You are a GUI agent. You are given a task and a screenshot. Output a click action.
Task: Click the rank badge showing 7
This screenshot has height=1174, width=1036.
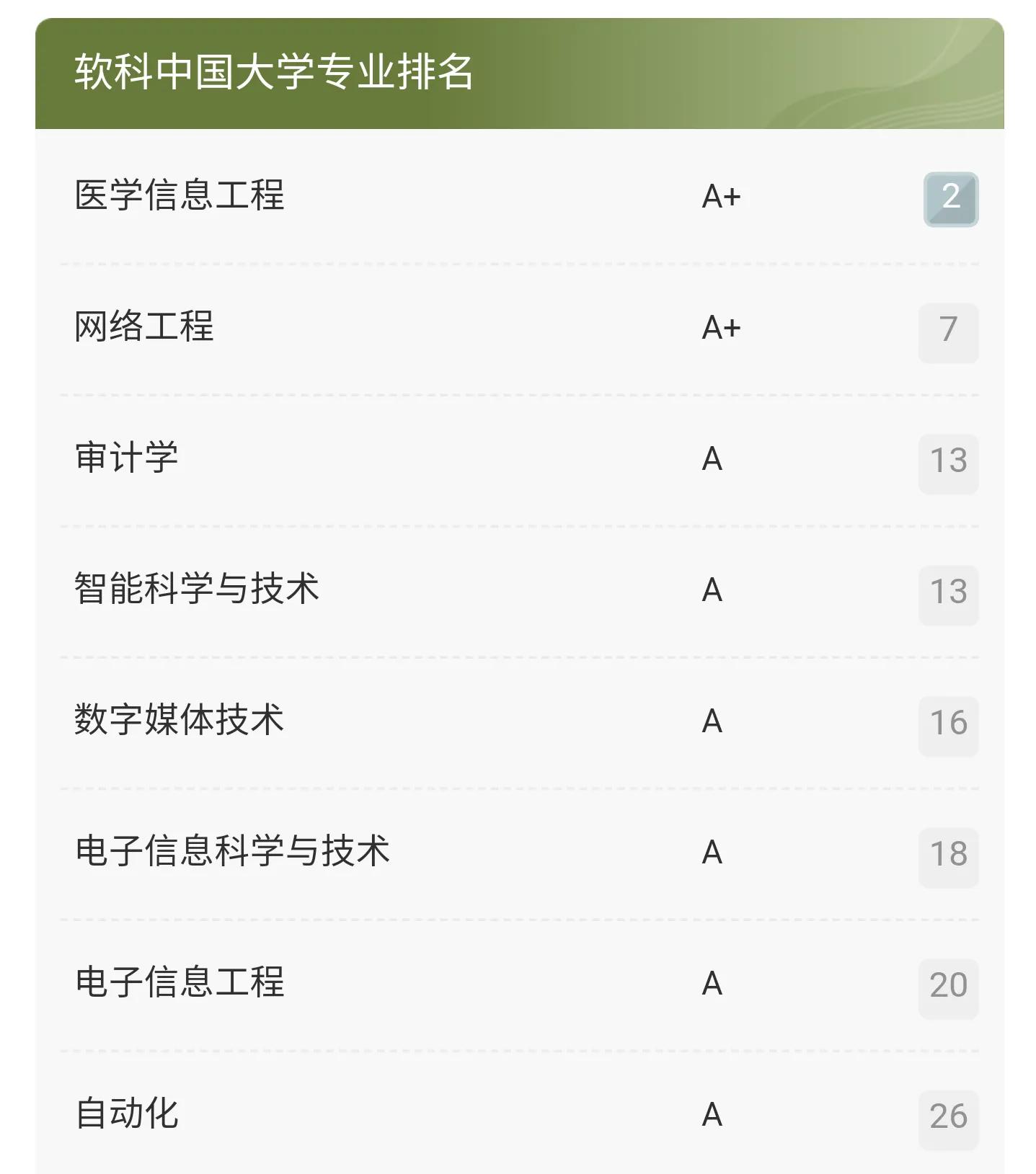coord(949,331)
